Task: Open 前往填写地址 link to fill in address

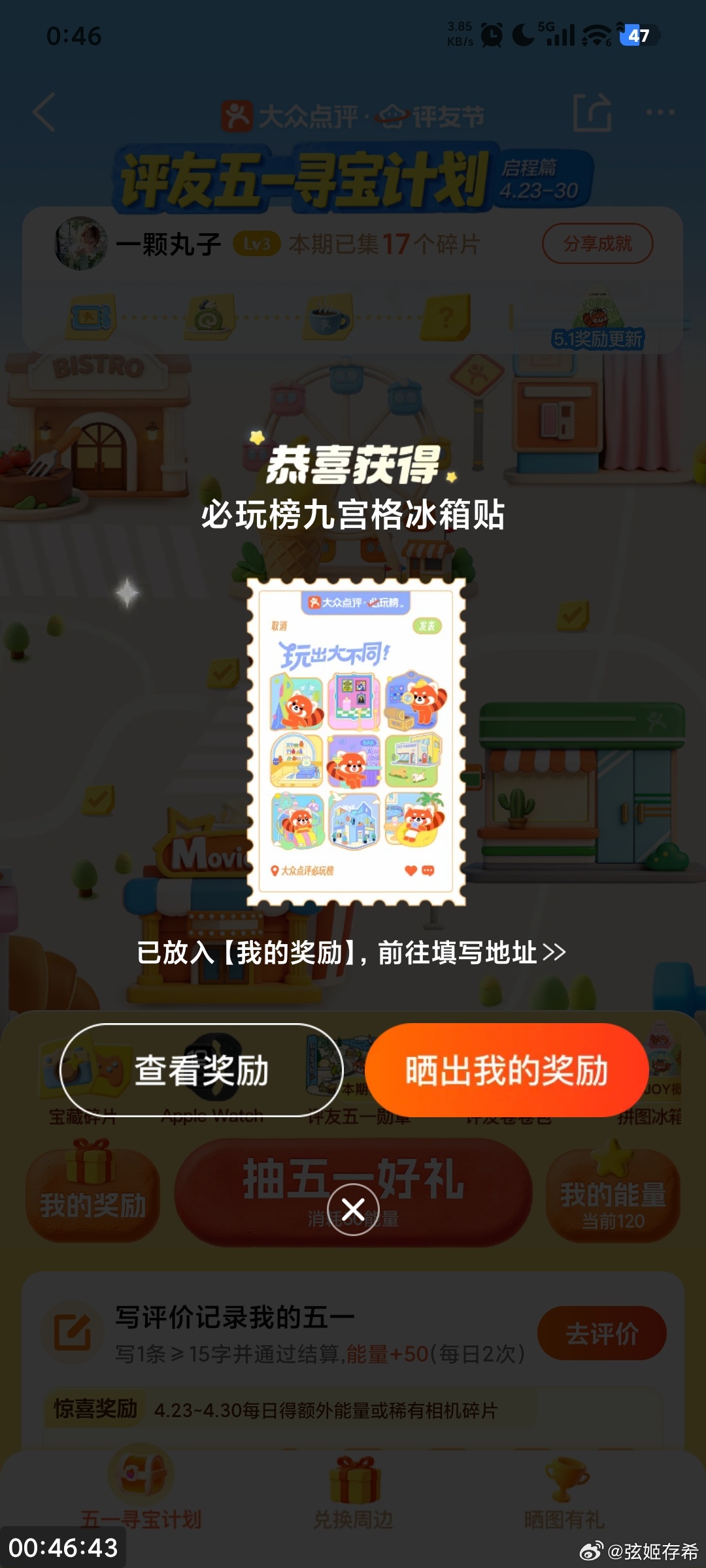Action: (x=352, y=953)
